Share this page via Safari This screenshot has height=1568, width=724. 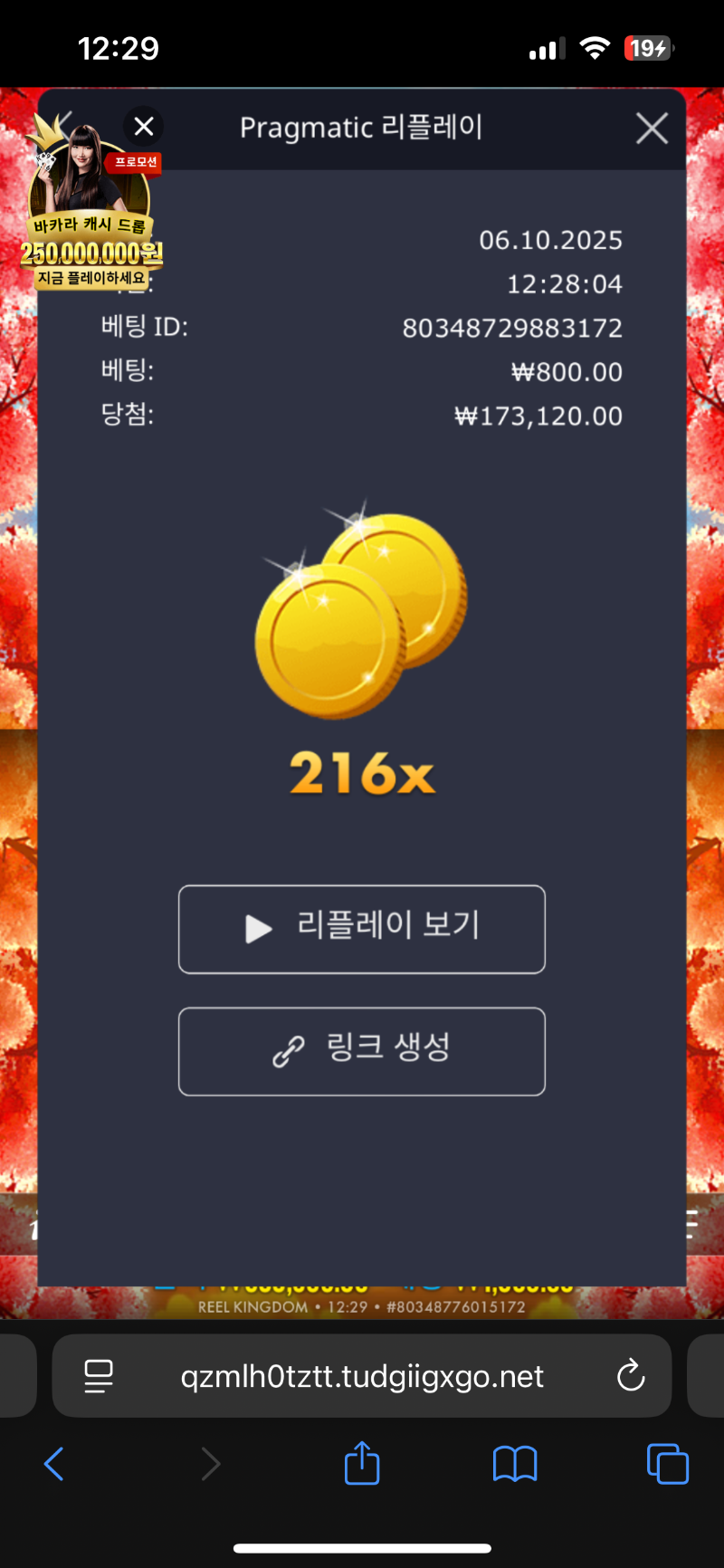[x=362, y=1463]
